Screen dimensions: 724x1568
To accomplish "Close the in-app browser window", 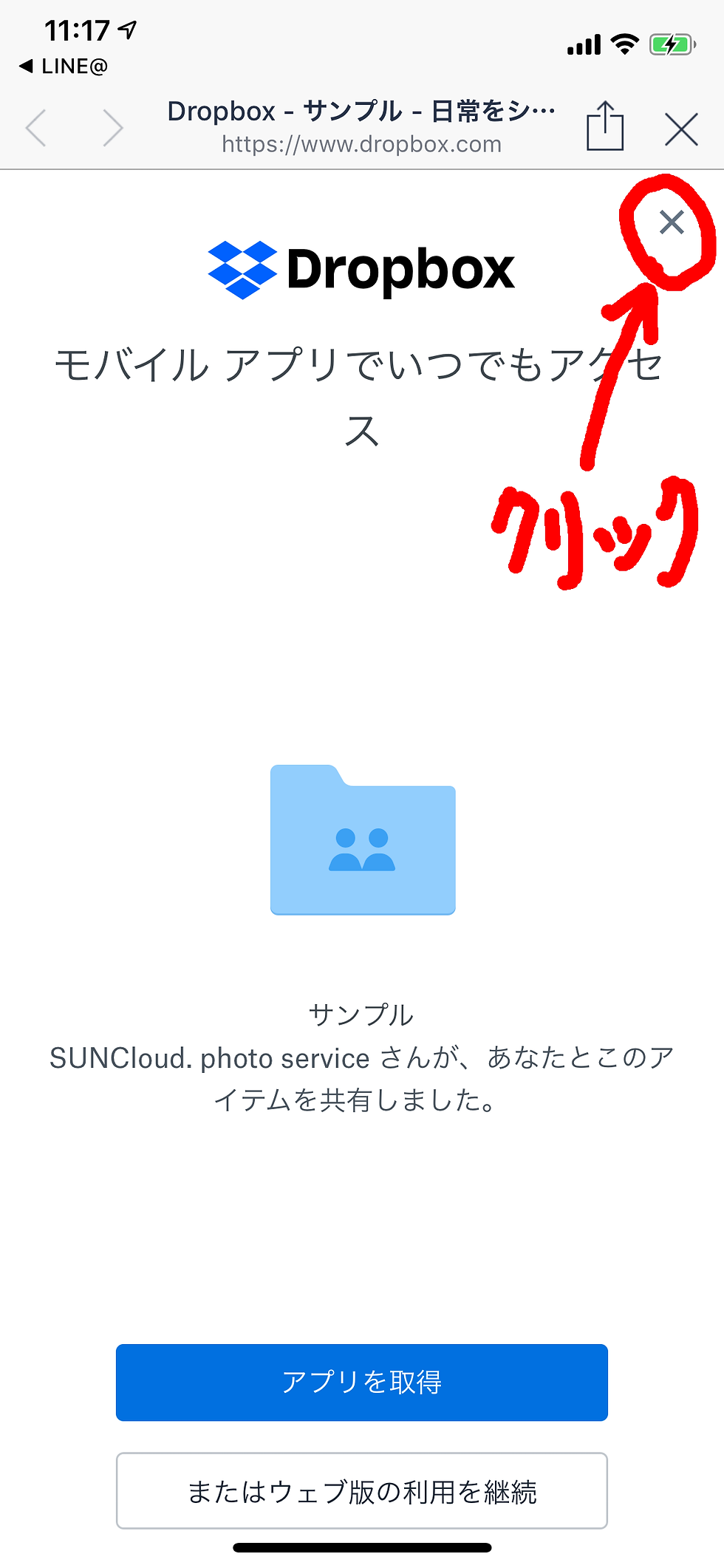I will click(x=681, y=129).
